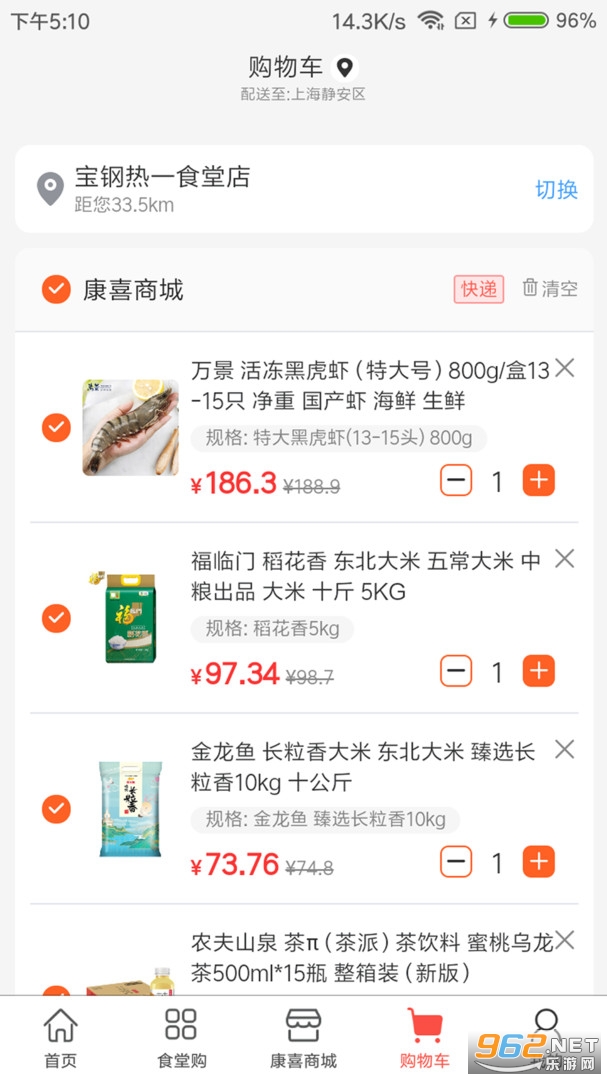607x1080 pixels.
Task: Toggle the 康喜商城 select-all checkbox
Action: coord(56,290)
